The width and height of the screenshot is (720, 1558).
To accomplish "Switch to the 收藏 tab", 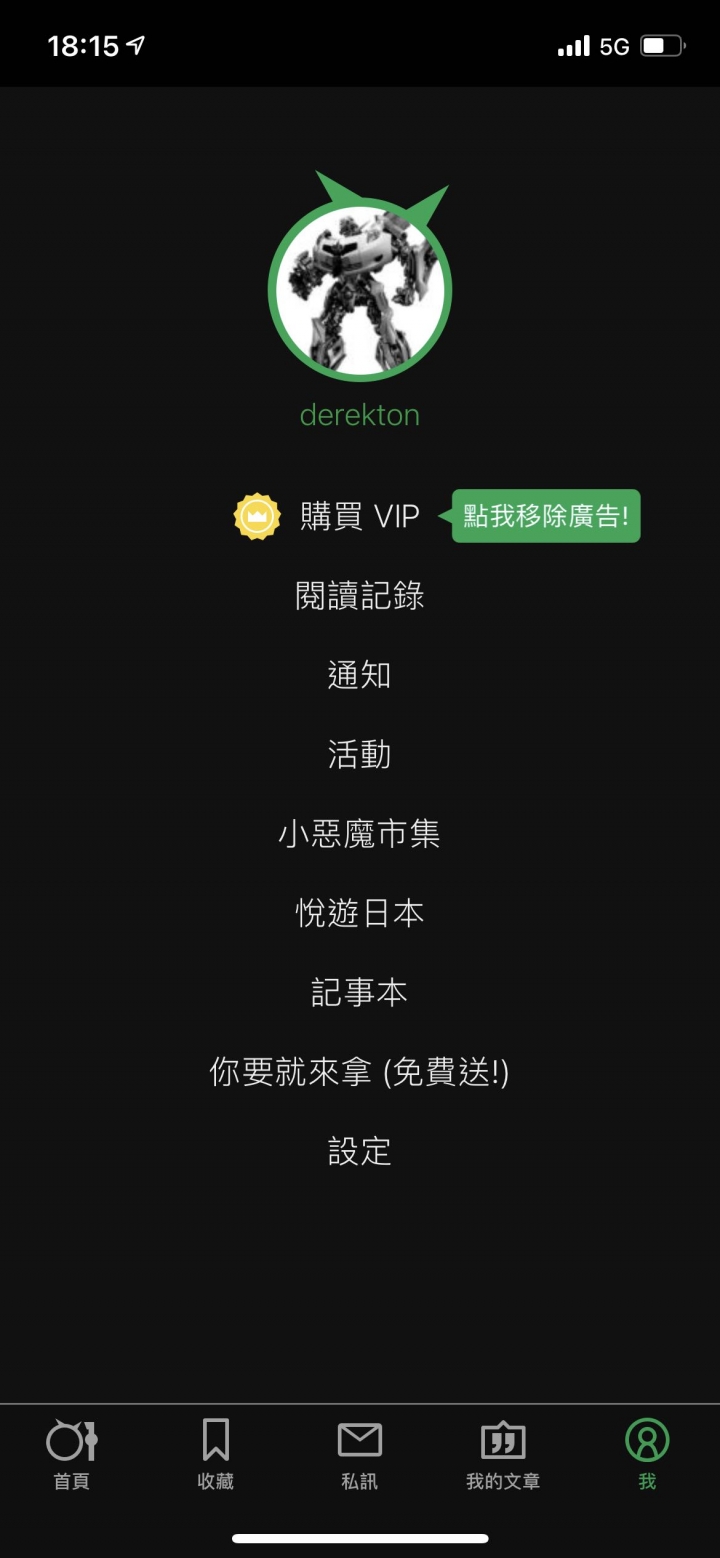I will [x=216, y=1455].
